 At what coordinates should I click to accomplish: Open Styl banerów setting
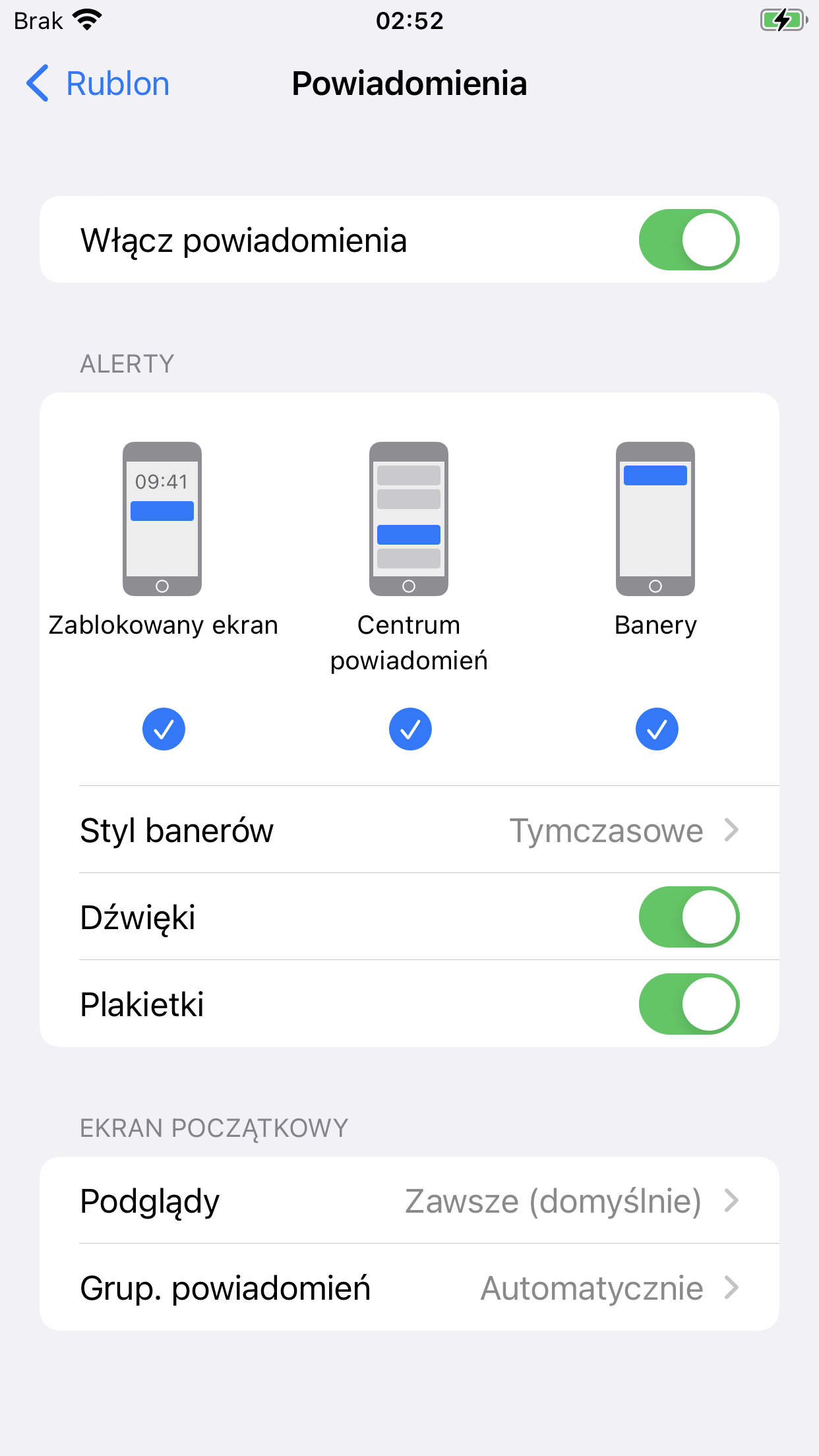[409, 830]
